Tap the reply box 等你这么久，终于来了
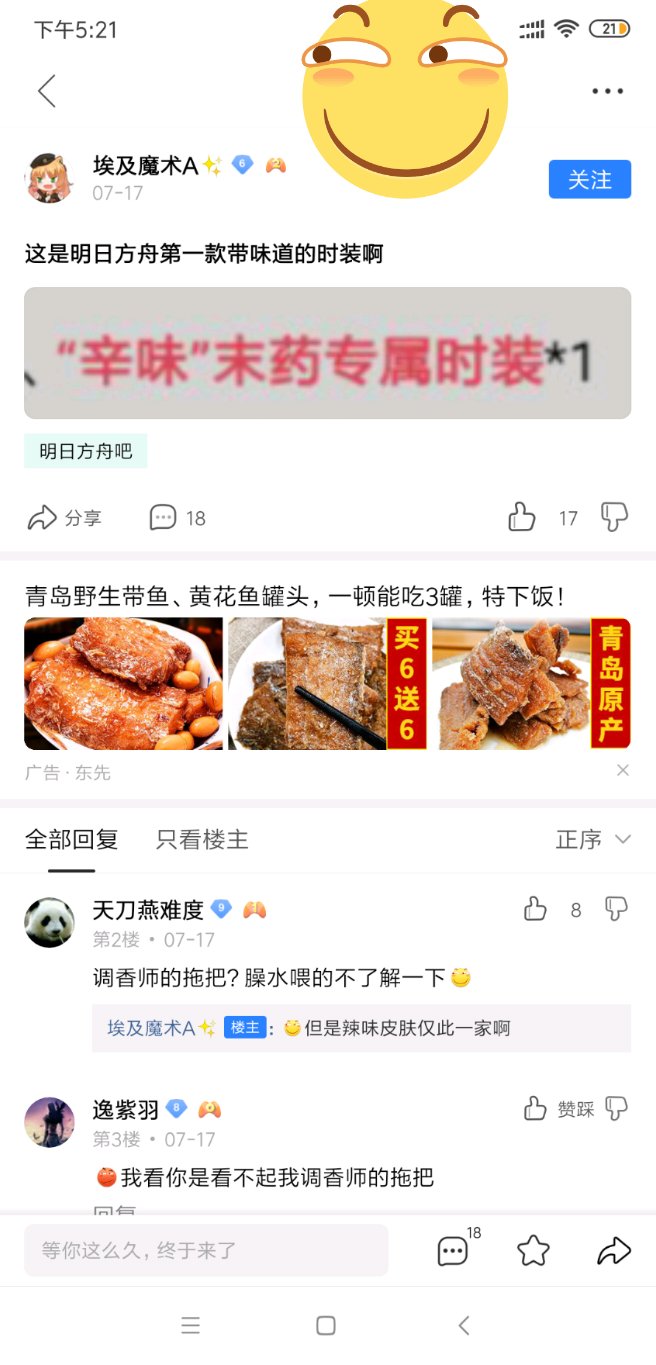656x1365 pixels. coord(206,1250)
